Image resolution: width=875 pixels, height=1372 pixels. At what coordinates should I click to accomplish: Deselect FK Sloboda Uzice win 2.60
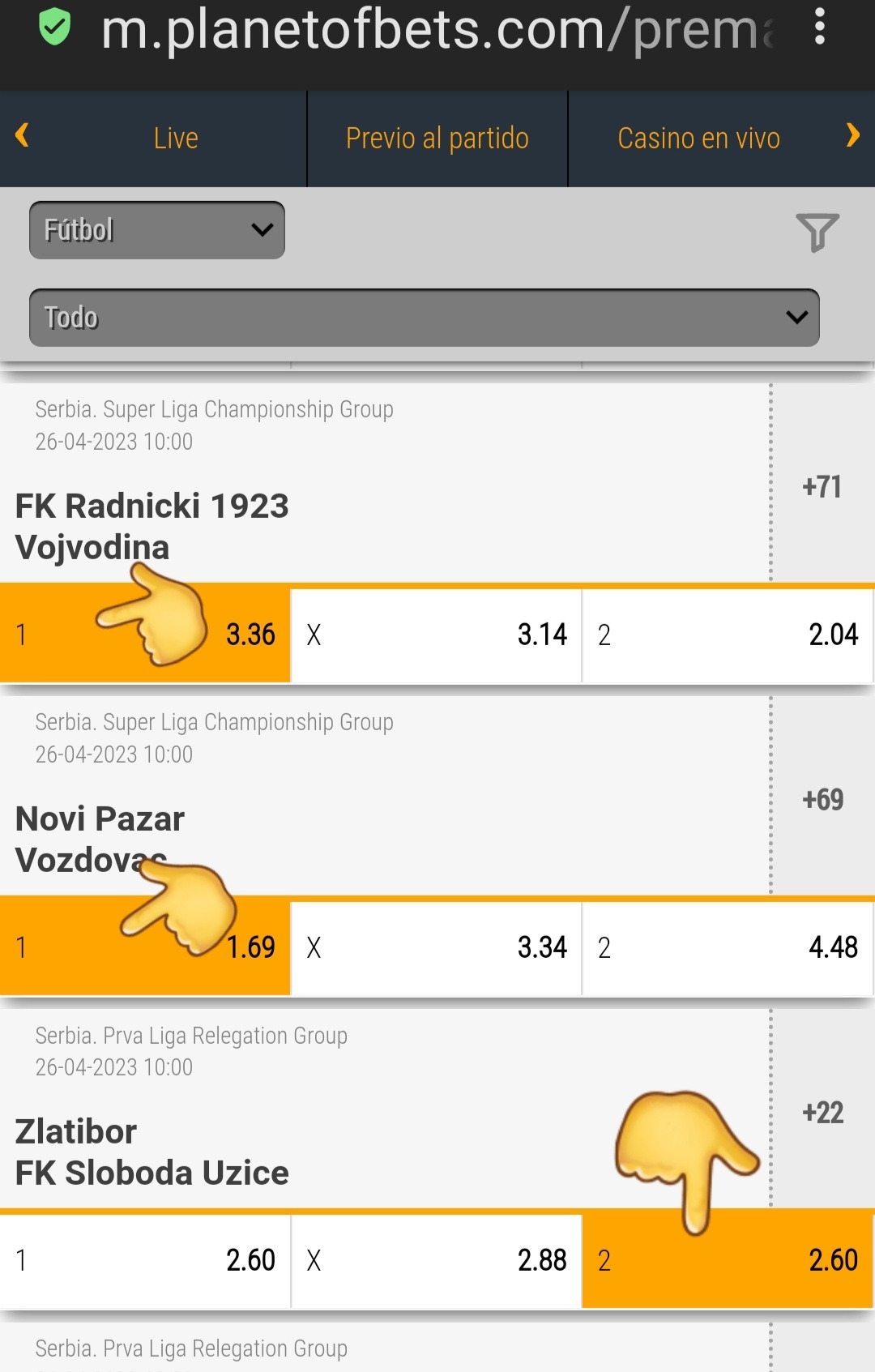(x=727, y=1260)
